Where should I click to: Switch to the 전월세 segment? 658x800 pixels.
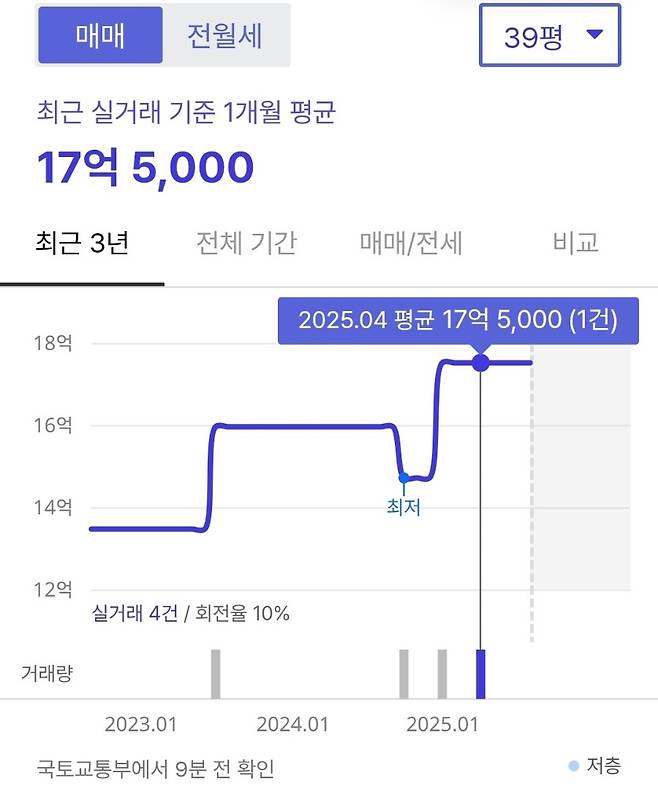click(225, 36)
